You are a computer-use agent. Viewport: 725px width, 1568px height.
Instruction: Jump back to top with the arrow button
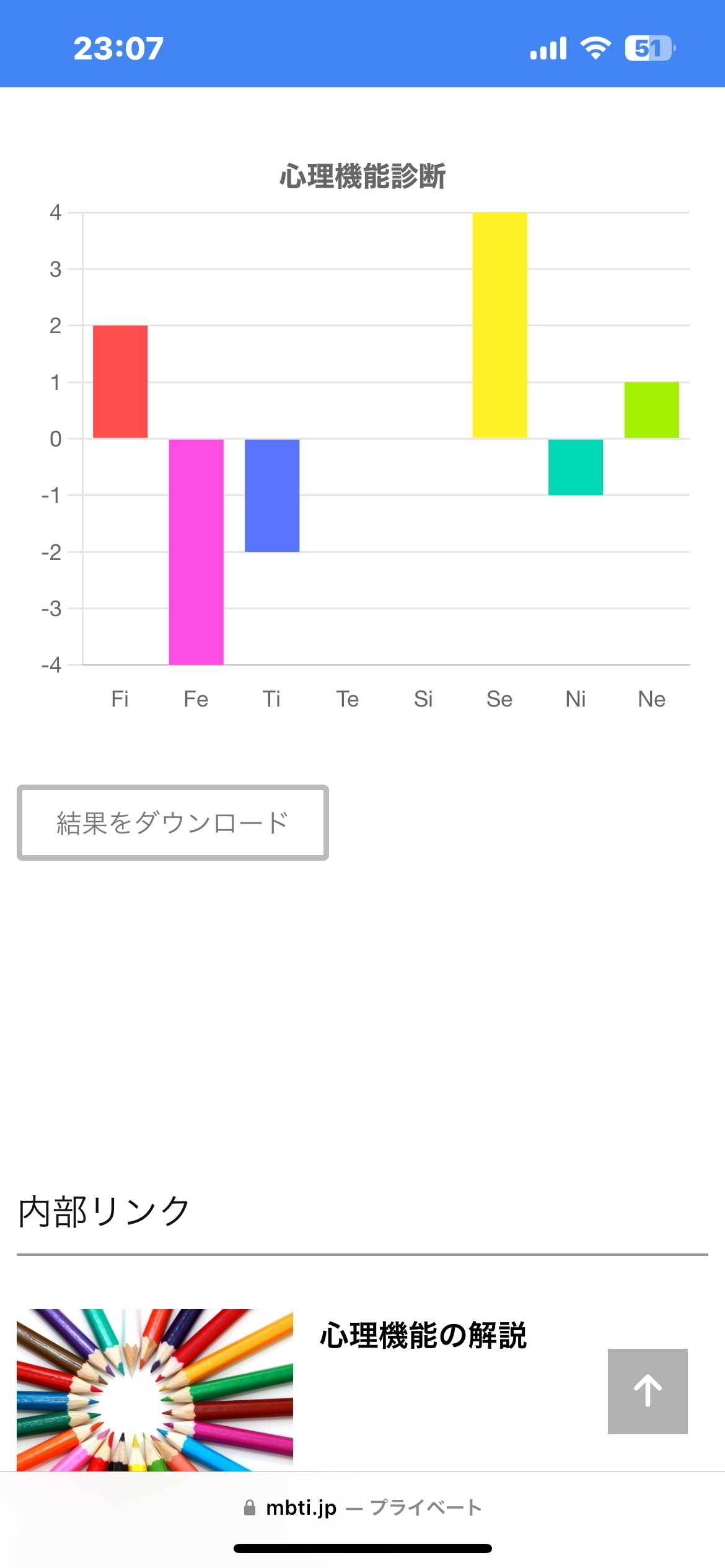648,1392
